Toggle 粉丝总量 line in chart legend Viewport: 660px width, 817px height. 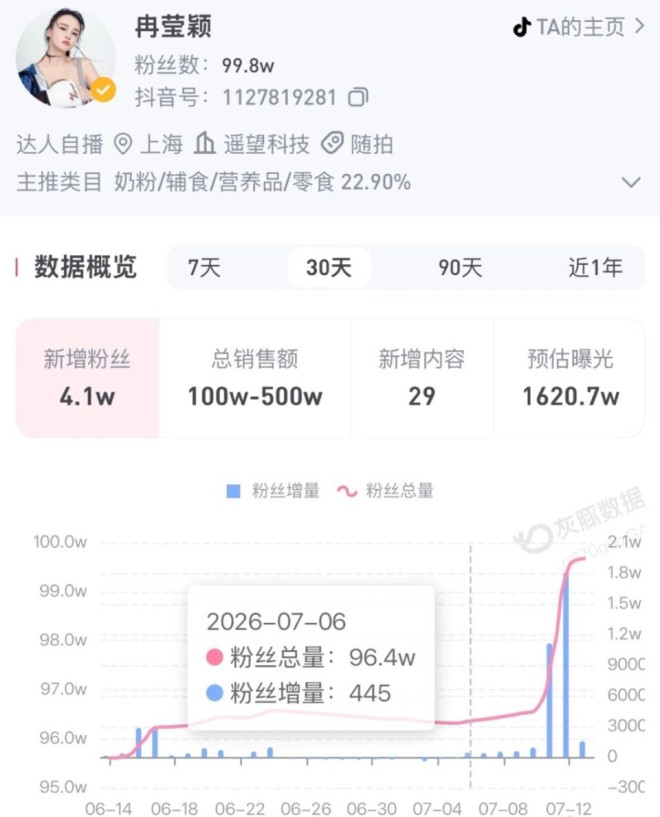click(385, 491)
